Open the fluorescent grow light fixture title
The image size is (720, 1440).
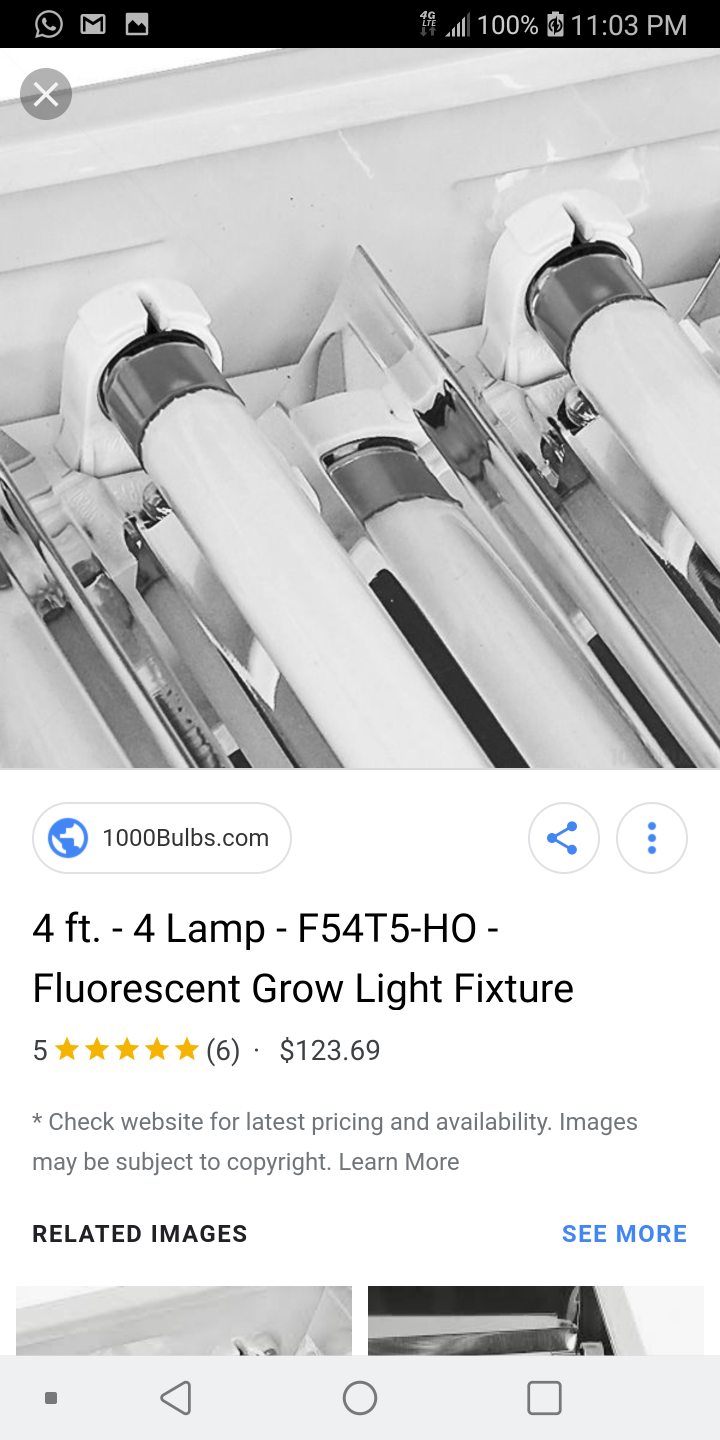pyautogui.click(x=303, y=958)
